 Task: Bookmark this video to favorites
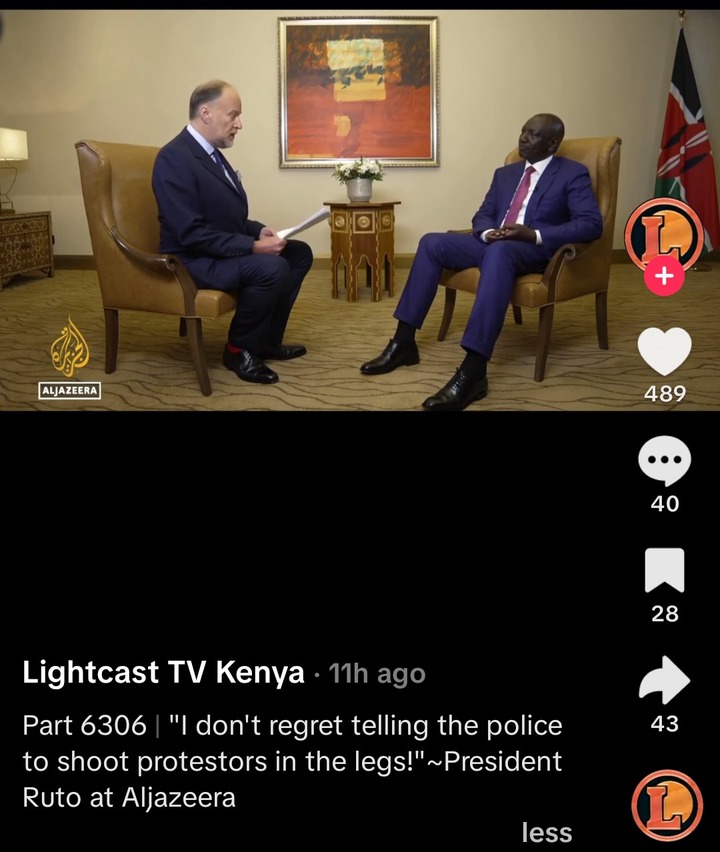click(x=665, y=572)
